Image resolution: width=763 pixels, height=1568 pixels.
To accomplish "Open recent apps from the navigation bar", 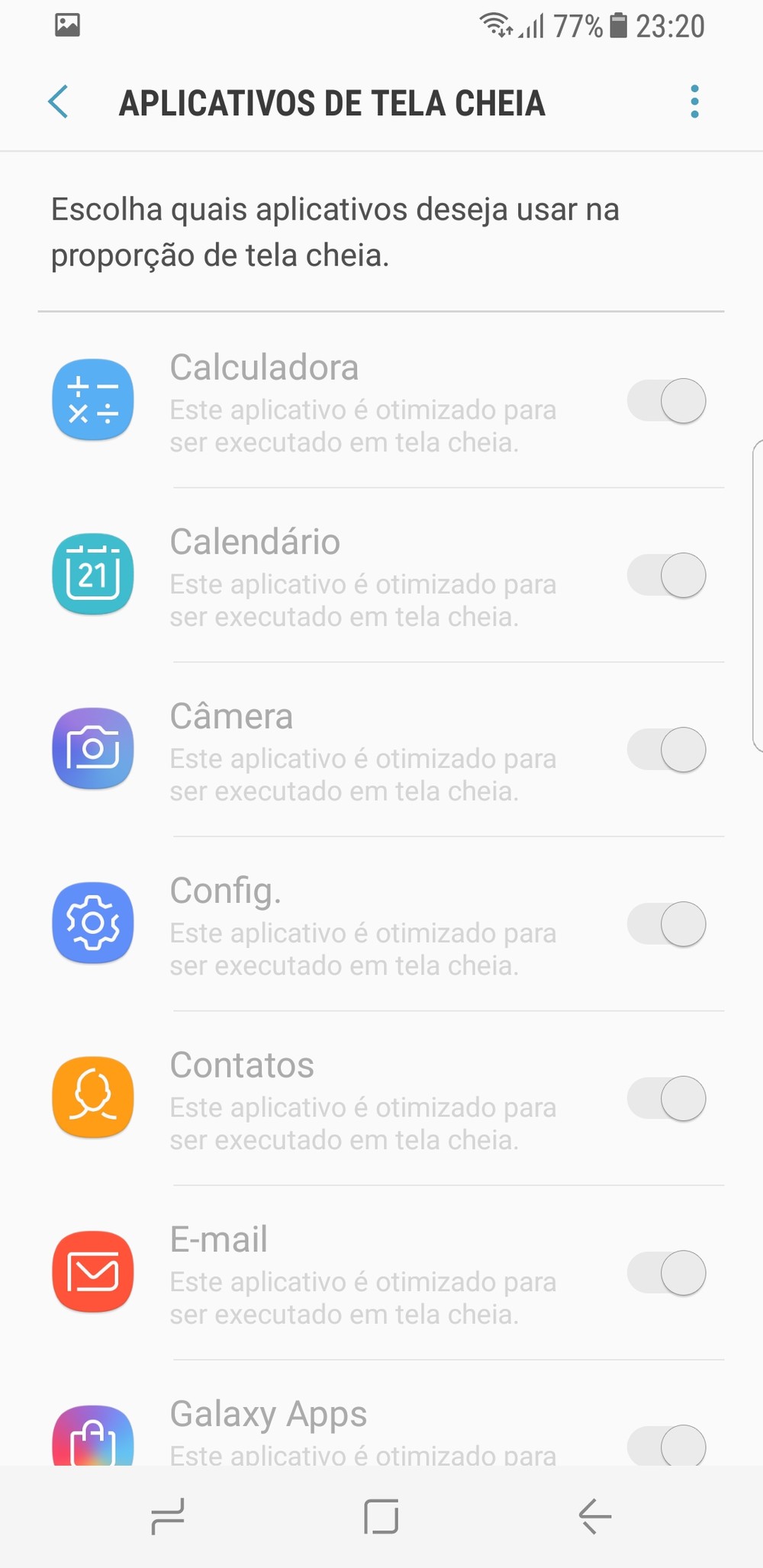I will click(168, 1516).
